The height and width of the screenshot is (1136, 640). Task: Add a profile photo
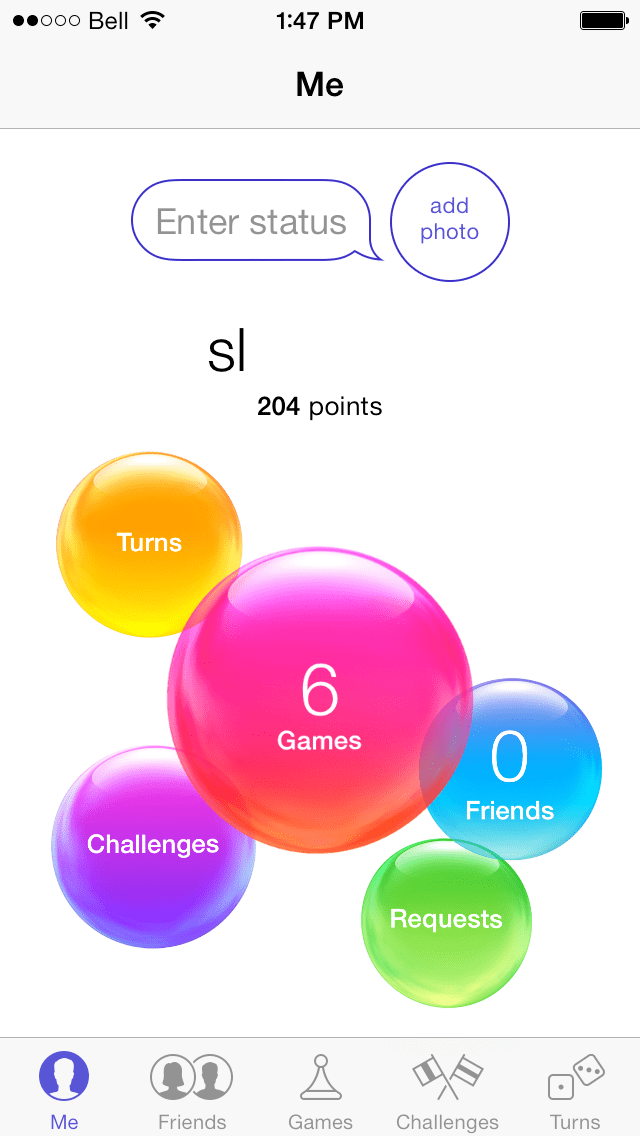coord(449,220)
